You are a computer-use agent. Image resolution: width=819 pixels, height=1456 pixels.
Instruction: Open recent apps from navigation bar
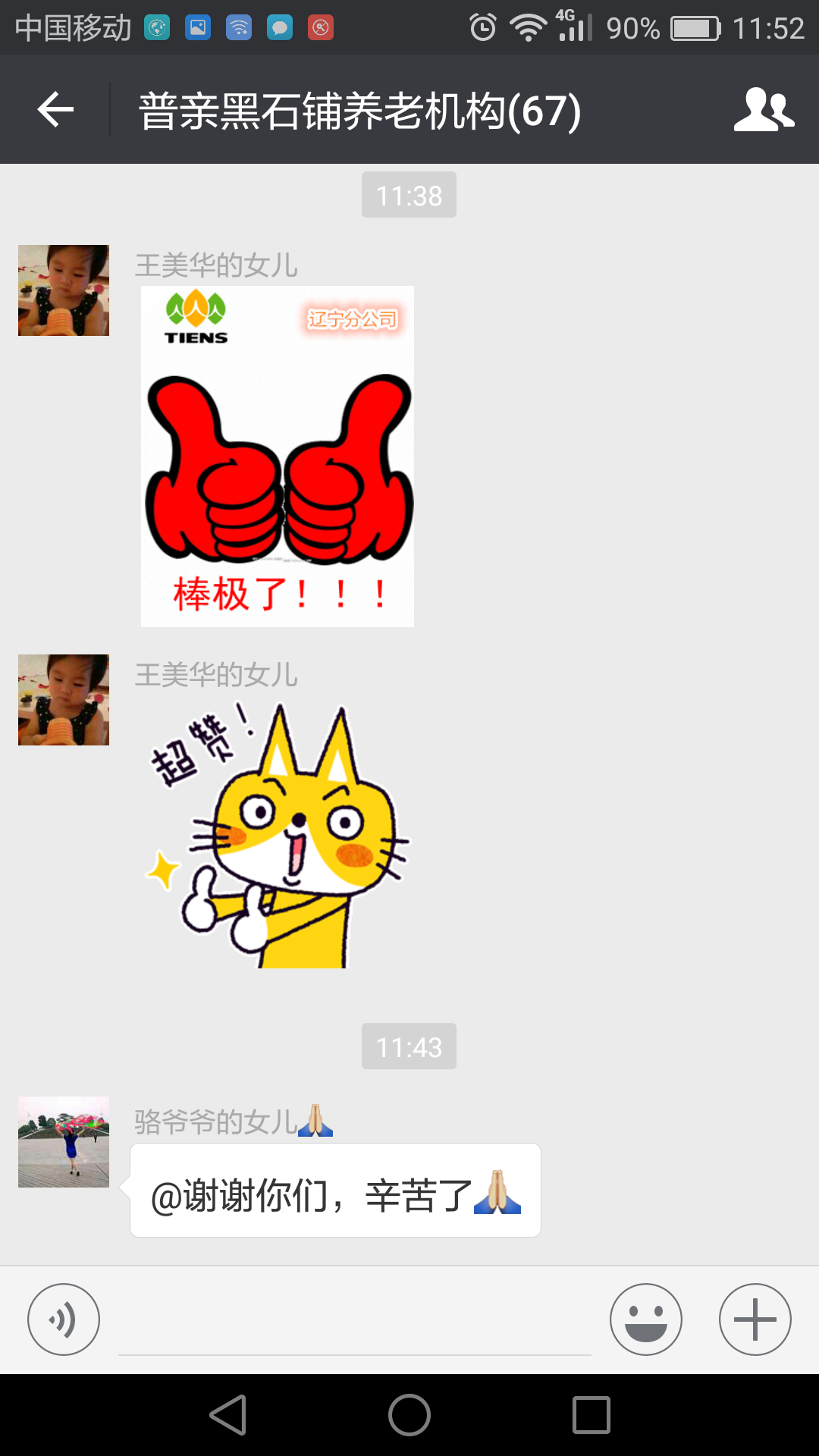(x=591, y=1415)
